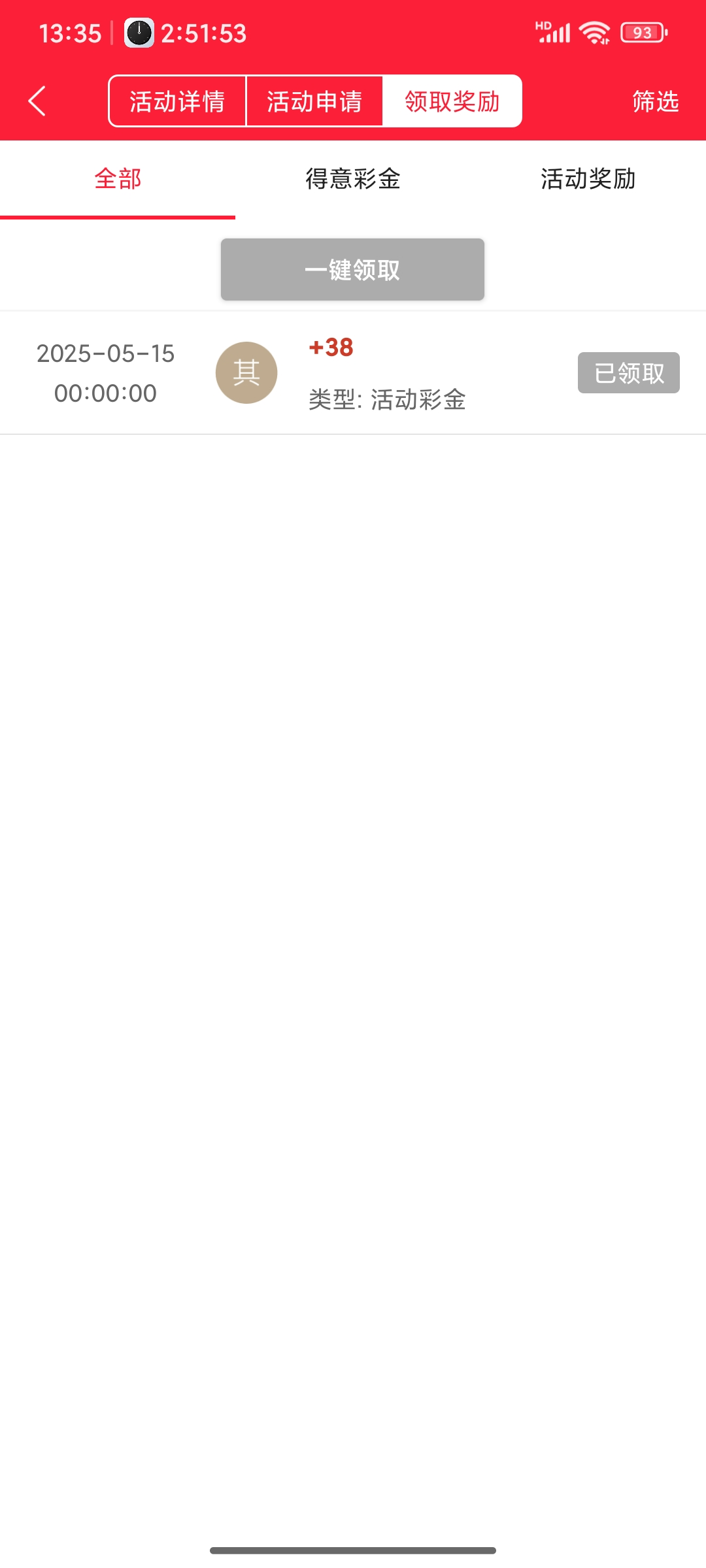706x1568 pixels.
Task: Tap the 已领取 button on the +38 reward
Action: pyautogui.click(x=628, y=373)
